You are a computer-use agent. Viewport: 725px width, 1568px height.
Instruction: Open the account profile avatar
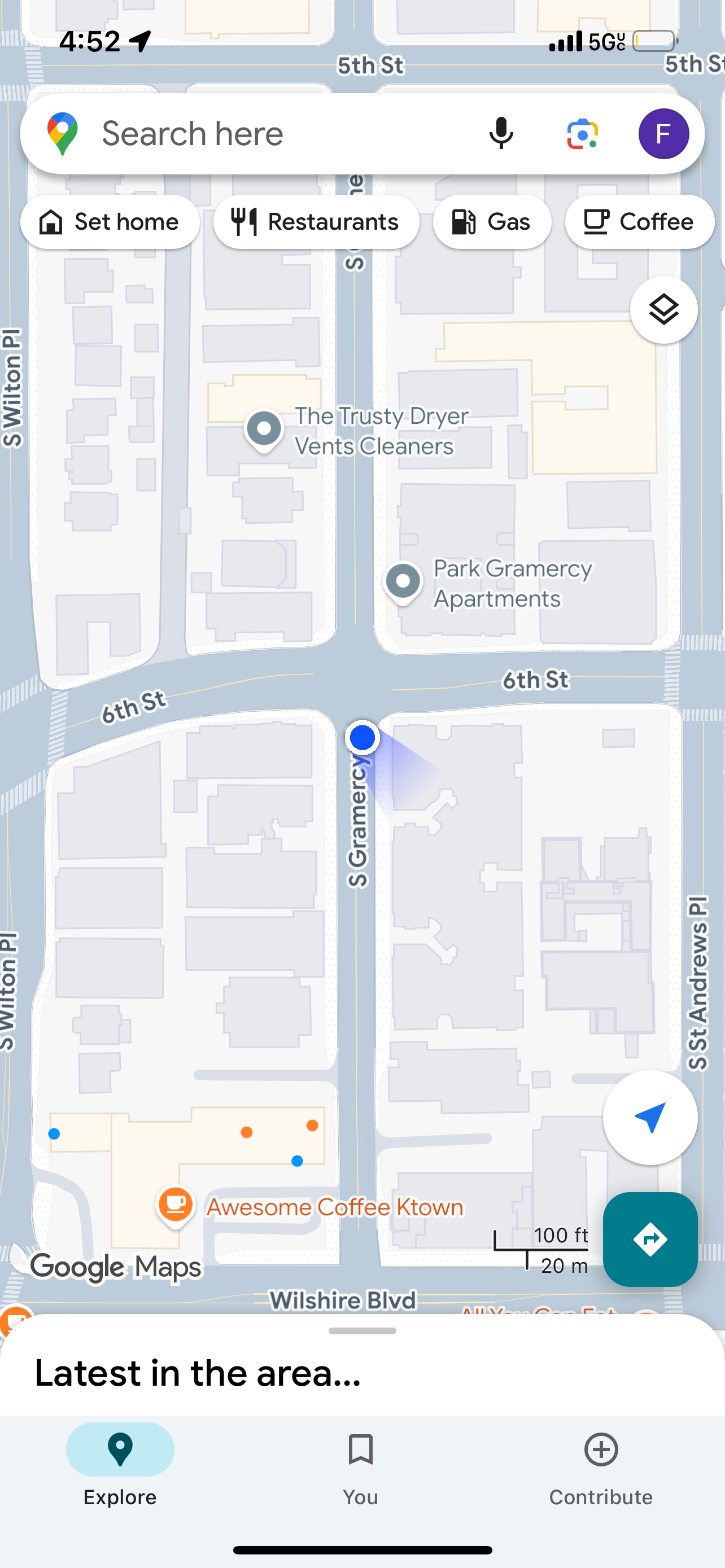[663, 134]
